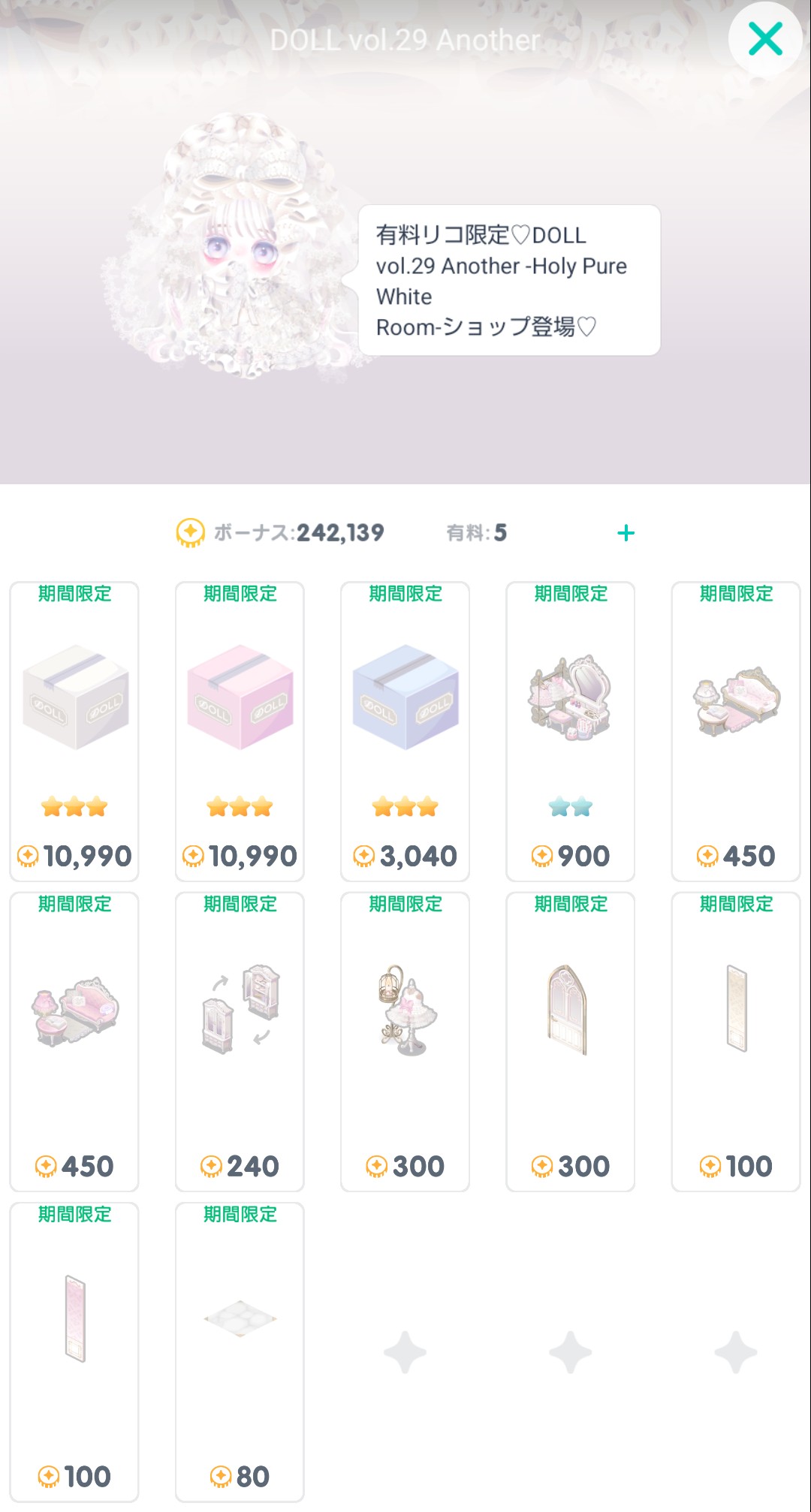Select the pink DOLL box for 10,990
The height and width of the screenshot is (1512, 811).
point(240,730)
